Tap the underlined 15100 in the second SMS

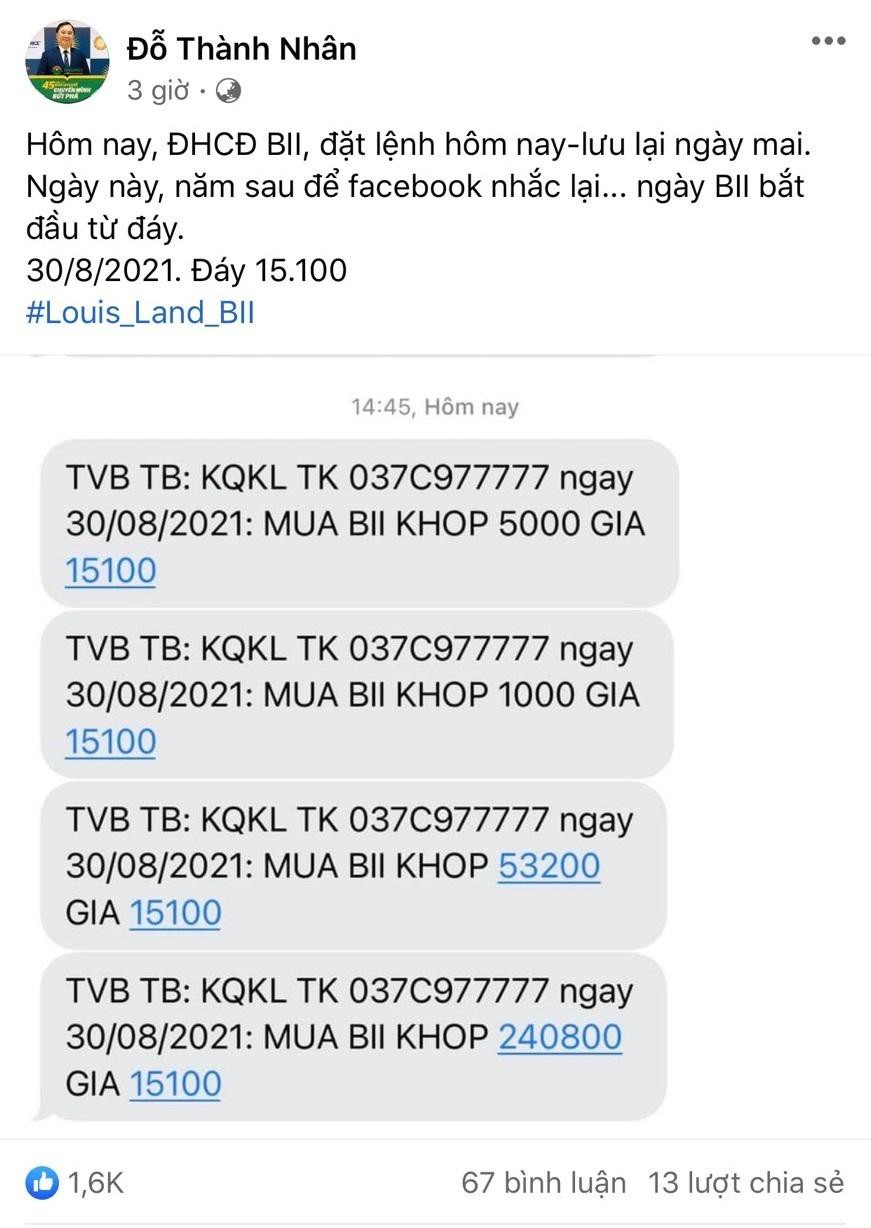point(109,742)
